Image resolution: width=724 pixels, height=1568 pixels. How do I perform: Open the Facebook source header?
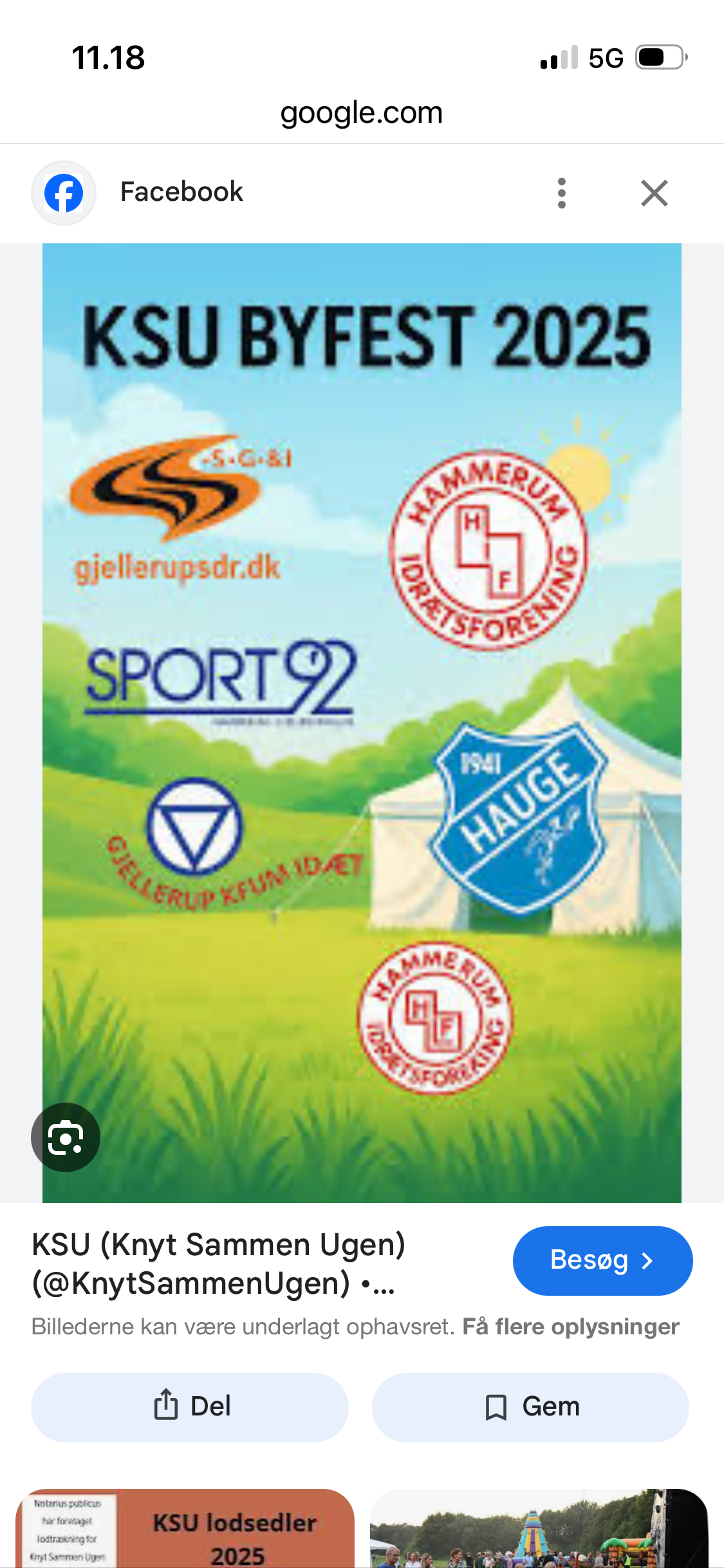182,192
